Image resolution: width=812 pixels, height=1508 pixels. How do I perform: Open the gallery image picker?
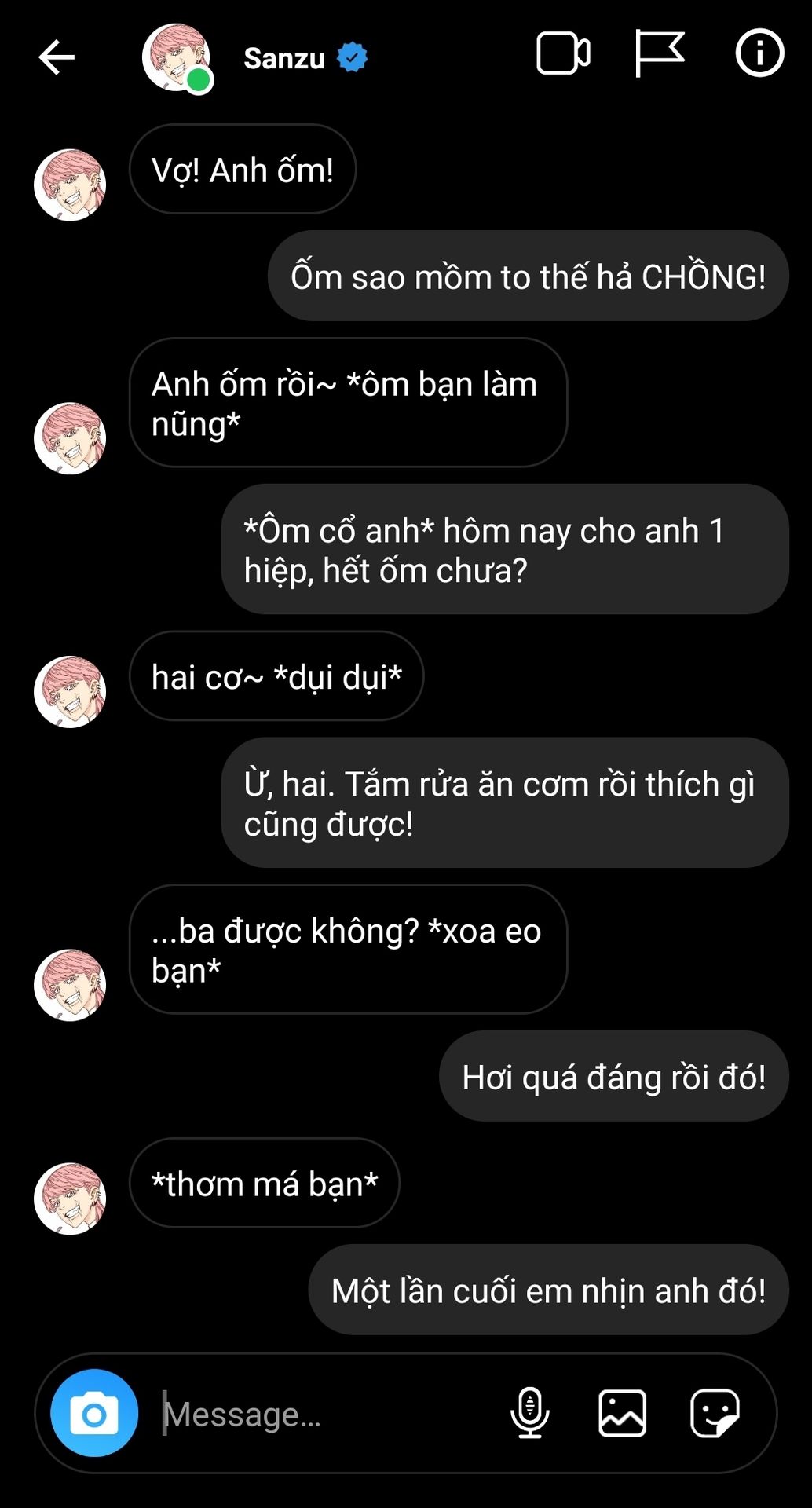click(622, 1413)
